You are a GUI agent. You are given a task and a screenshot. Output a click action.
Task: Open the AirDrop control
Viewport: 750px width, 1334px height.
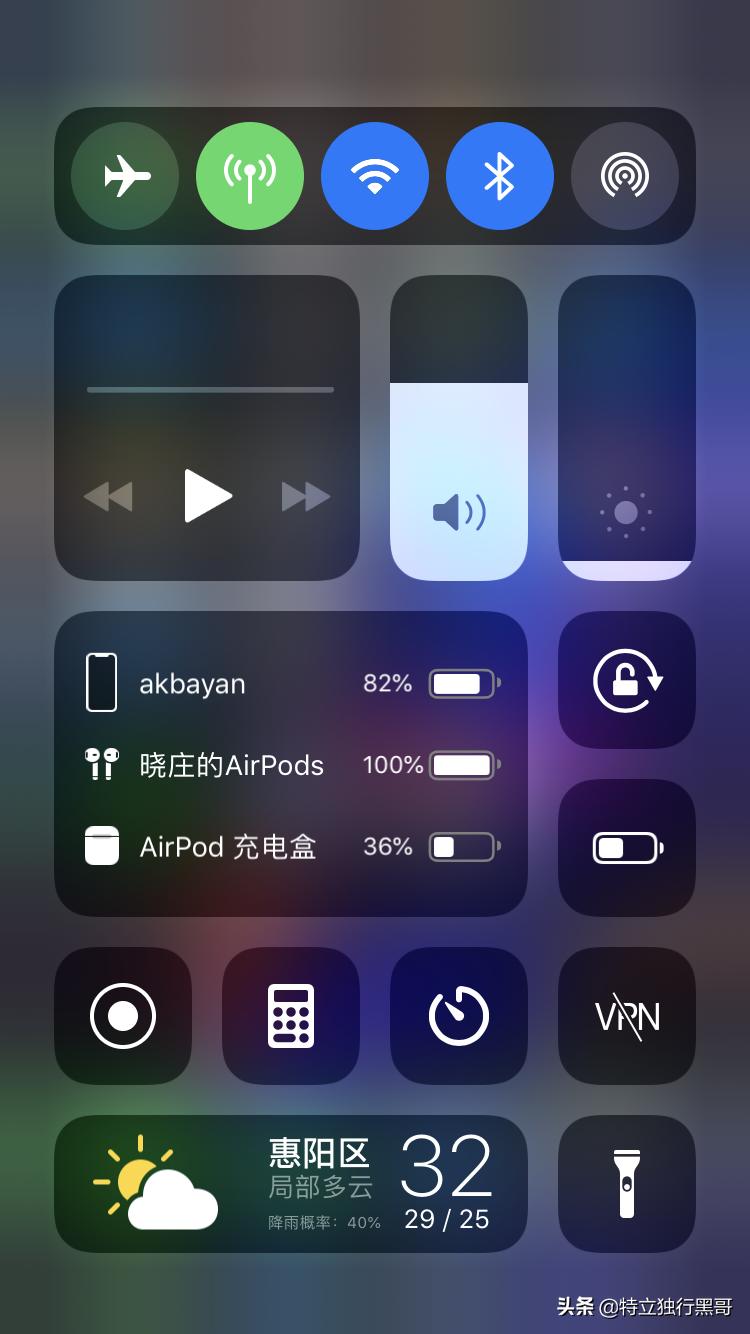tap(625, 175)
